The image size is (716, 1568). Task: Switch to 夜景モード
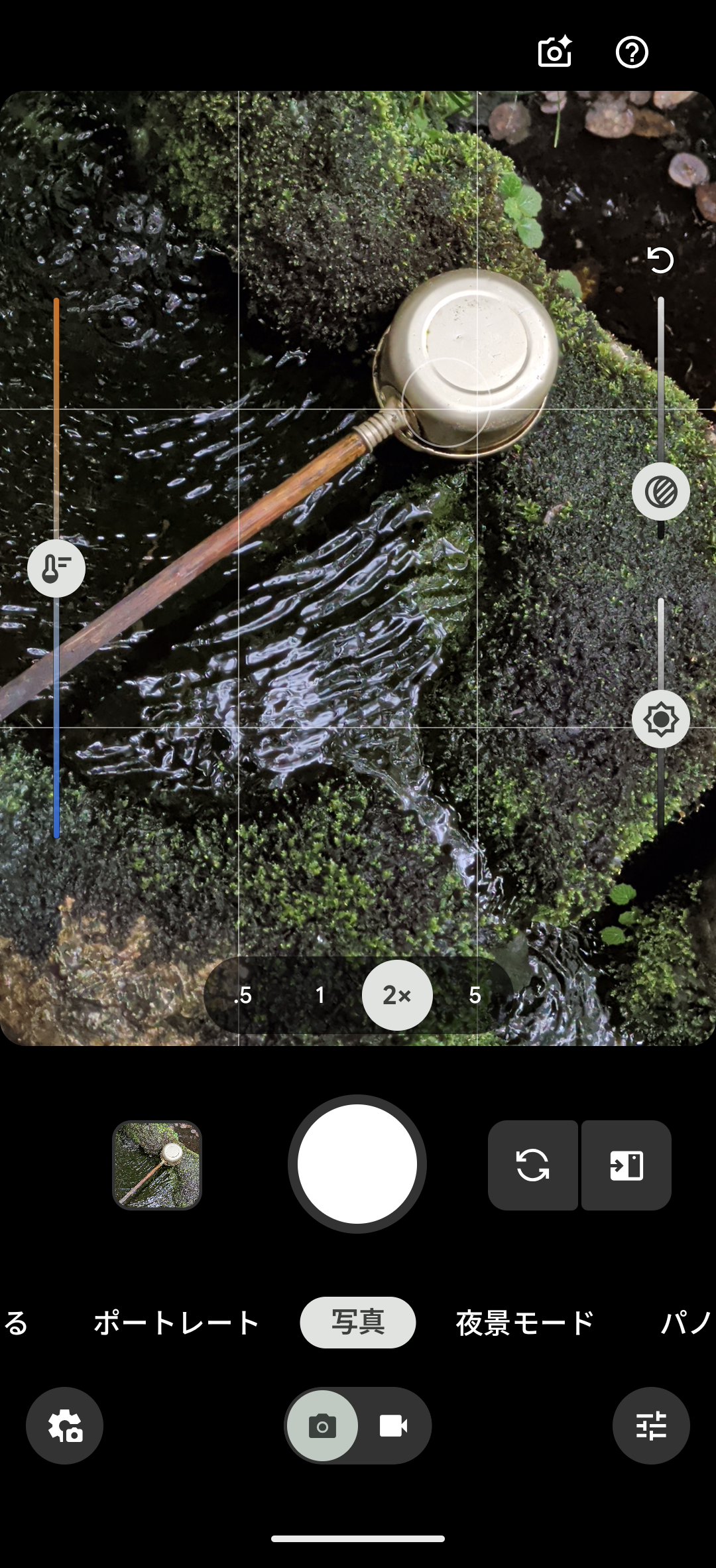point(524,1323)
